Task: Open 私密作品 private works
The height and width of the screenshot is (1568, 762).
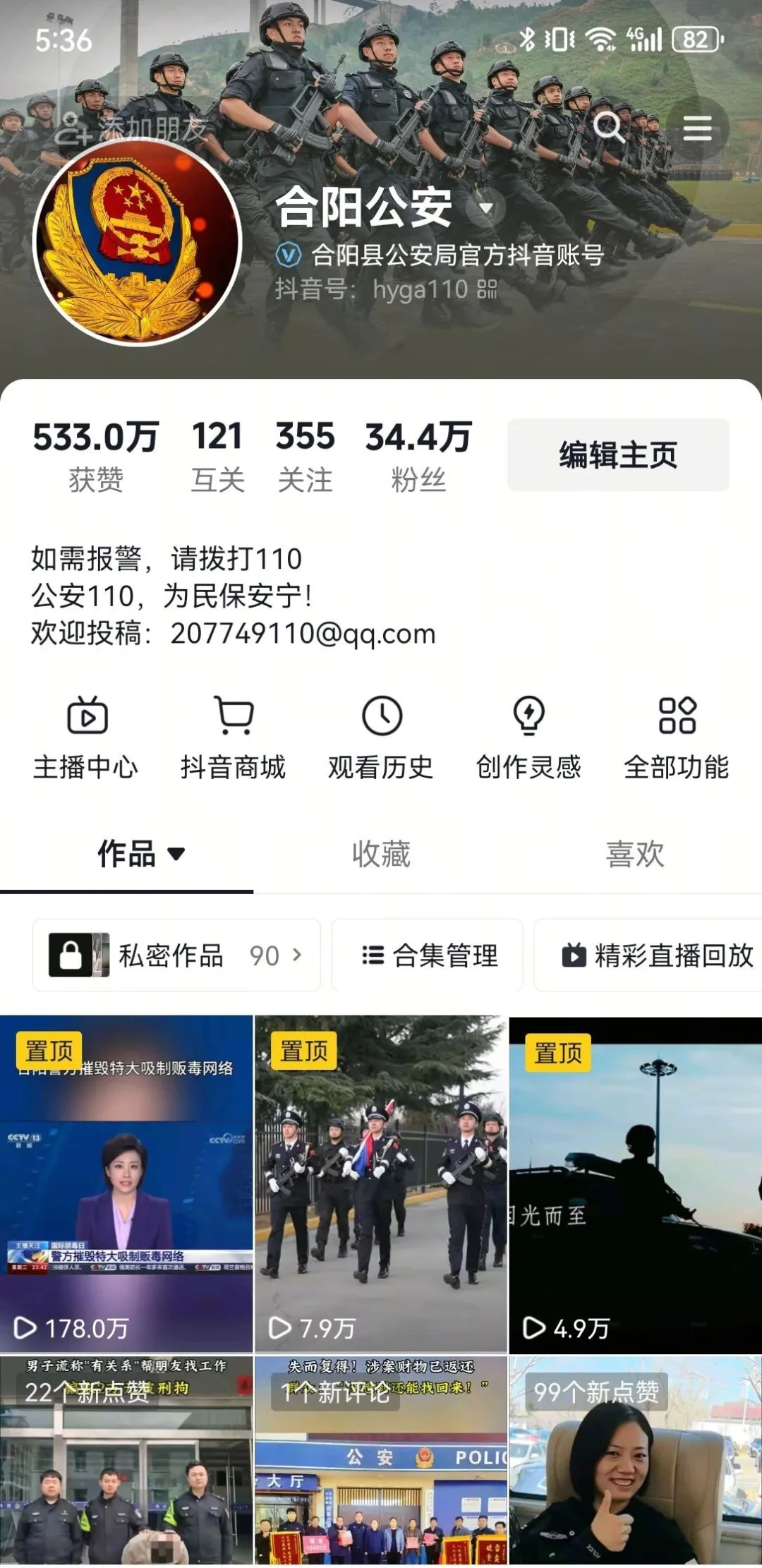Action: click(176, 955)
